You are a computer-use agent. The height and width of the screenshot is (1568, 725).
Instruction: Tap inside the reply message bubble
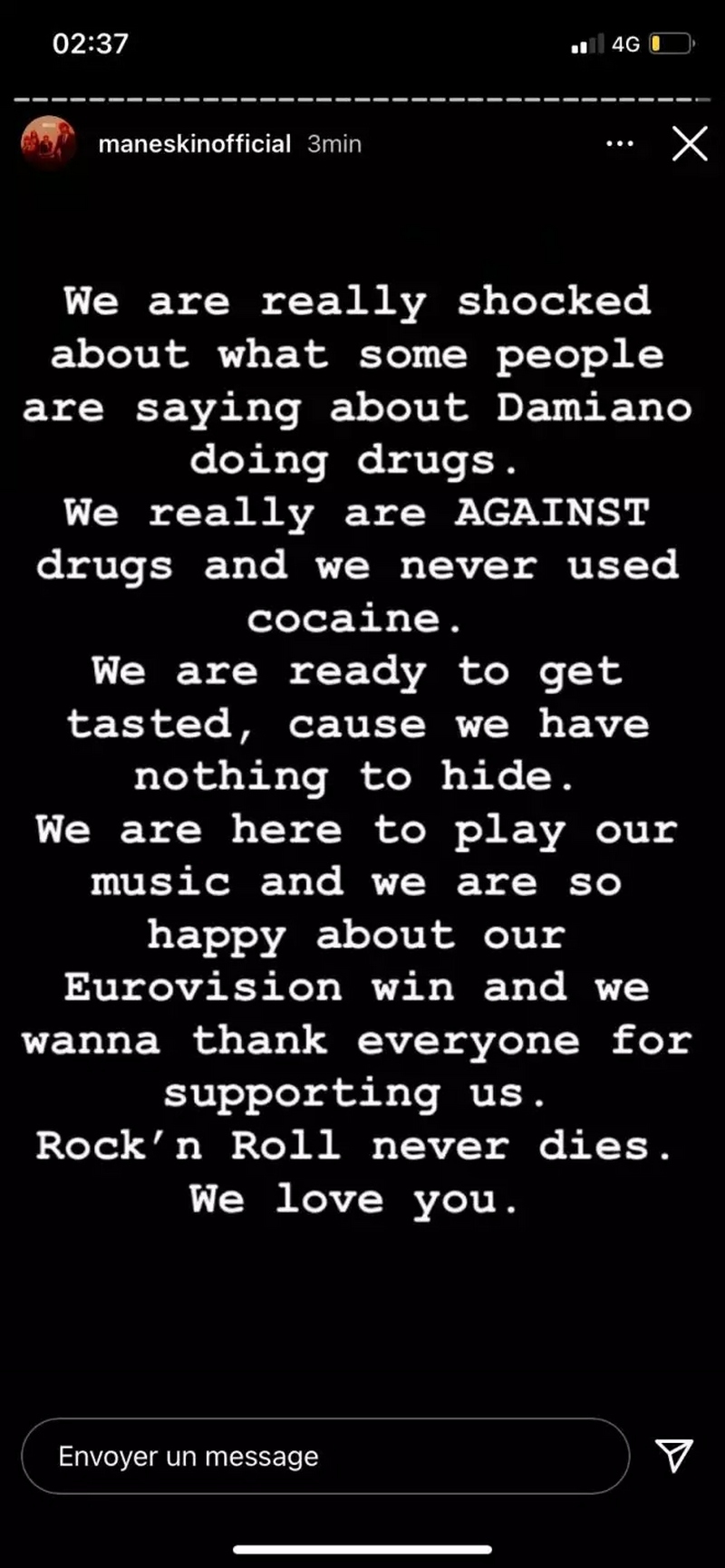[326, 1456]
